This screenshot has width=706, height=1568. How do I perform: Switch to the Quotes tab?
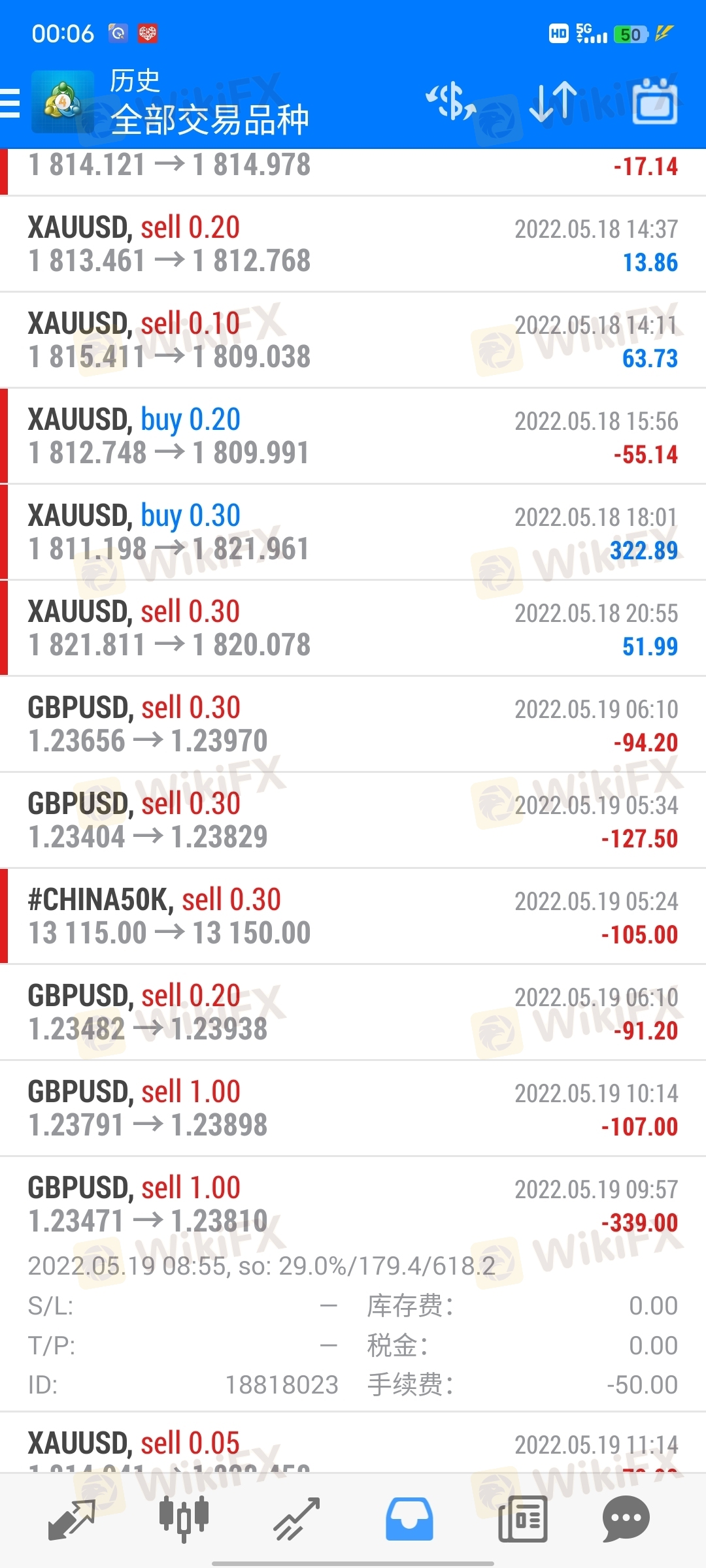[x=71, y=1519]
